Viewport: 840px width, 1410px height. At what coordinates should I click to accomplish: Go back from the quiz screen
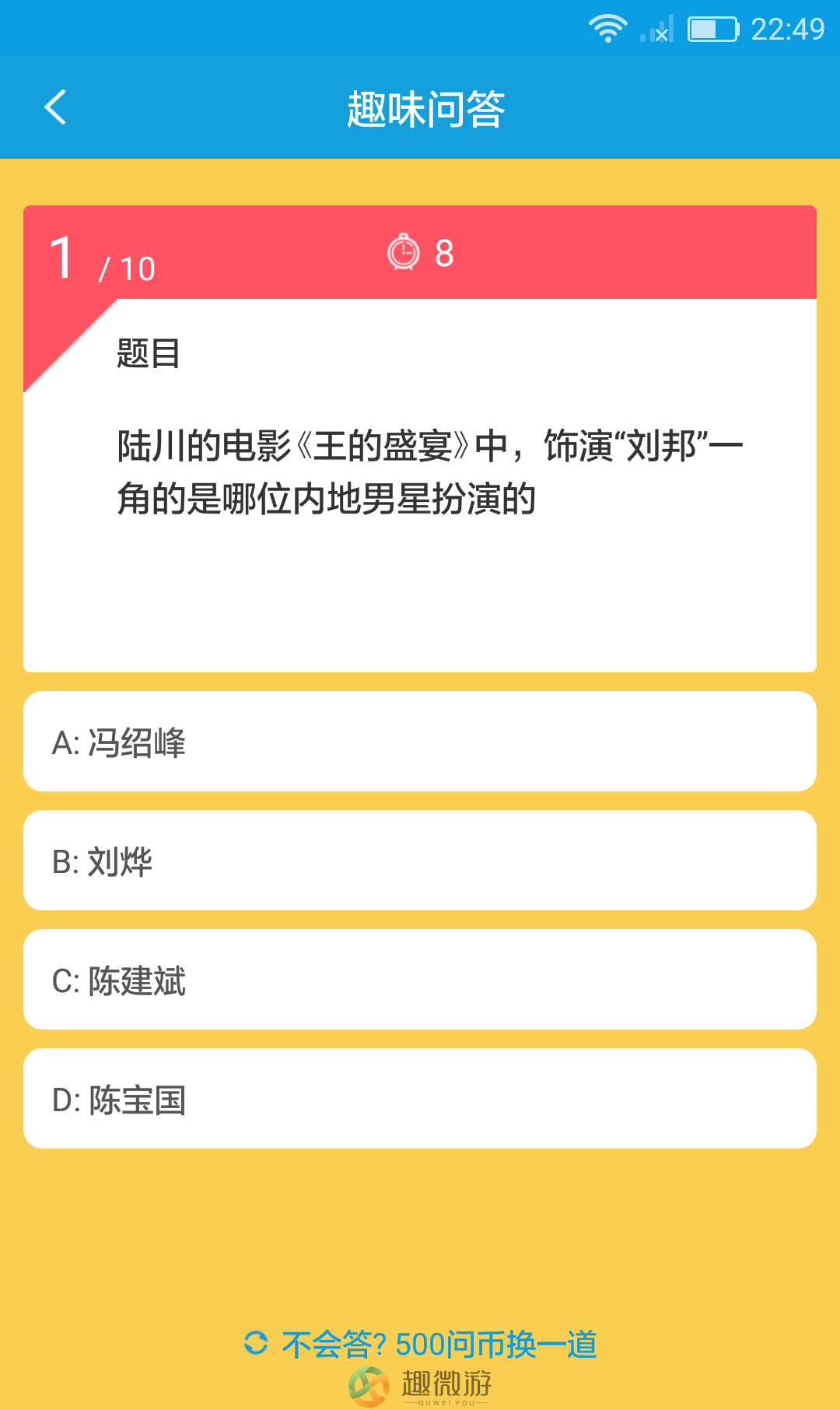click(x=55, y=107)
